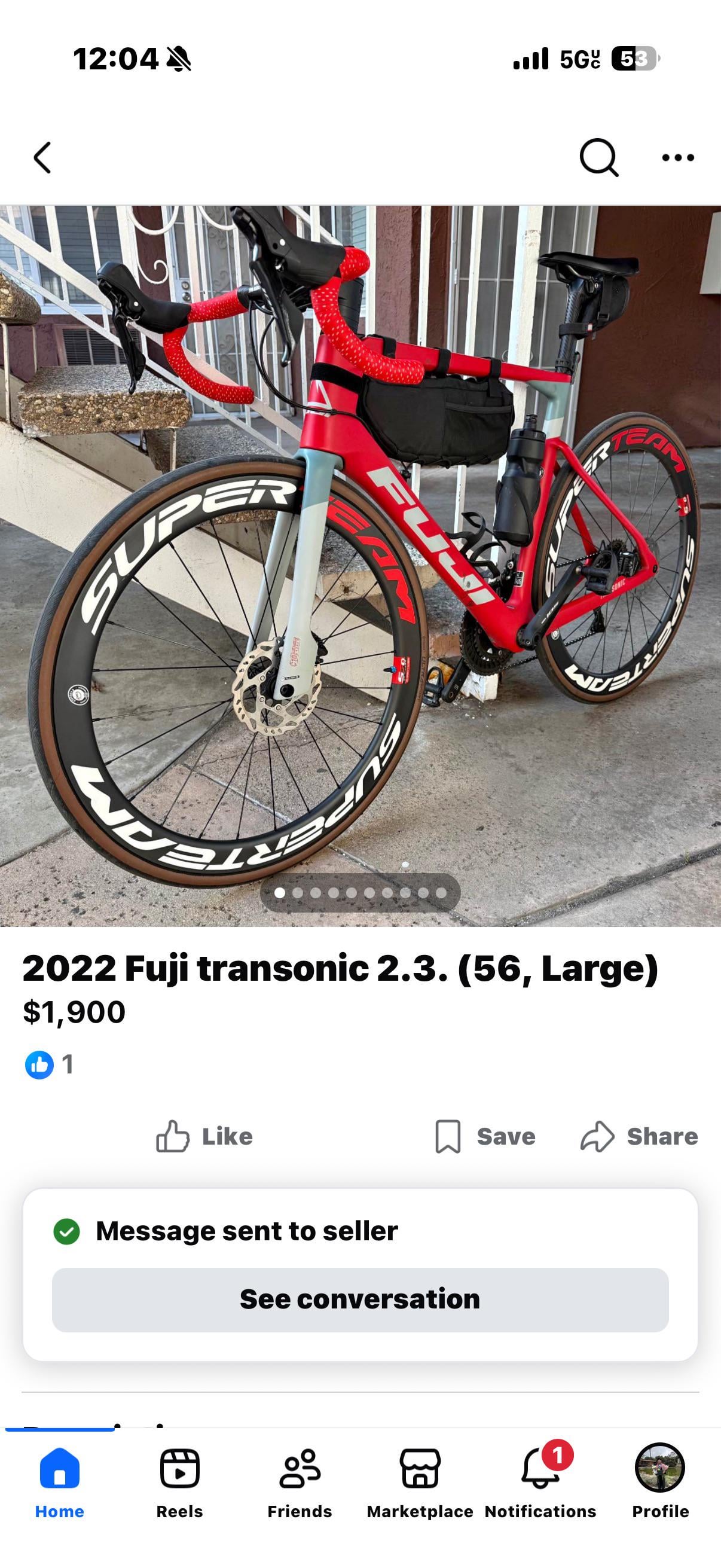
Task: Switch to the Home tab
Action: [60, 1481]
